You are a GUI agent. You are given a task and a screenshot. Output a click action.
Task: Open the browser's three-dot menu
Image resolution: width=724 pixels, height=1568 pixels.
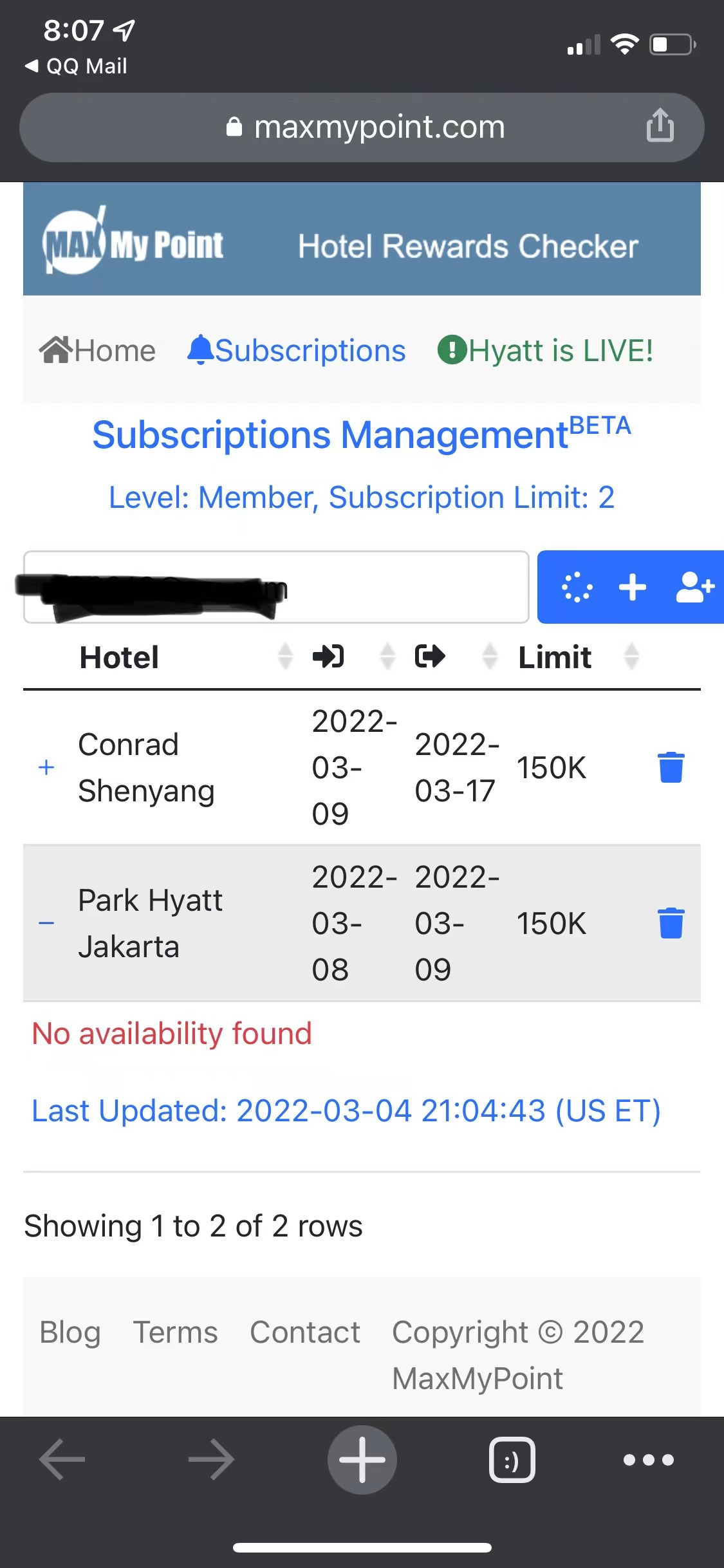(649, 1460)
